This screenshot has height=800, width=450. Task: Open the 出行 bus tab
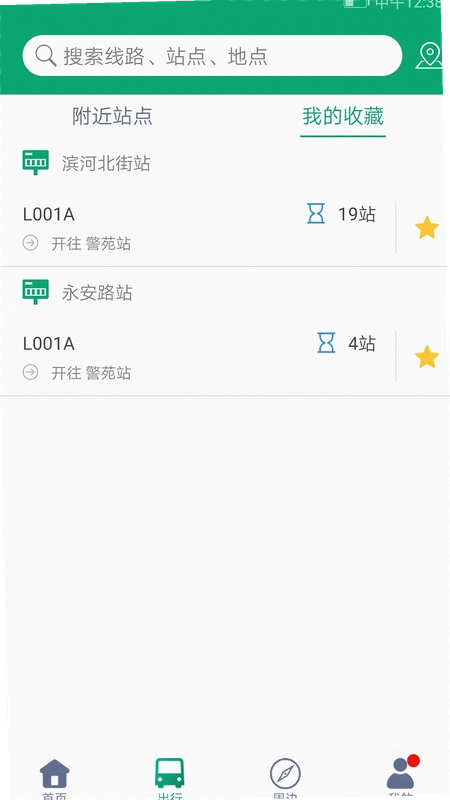point(169,779)
